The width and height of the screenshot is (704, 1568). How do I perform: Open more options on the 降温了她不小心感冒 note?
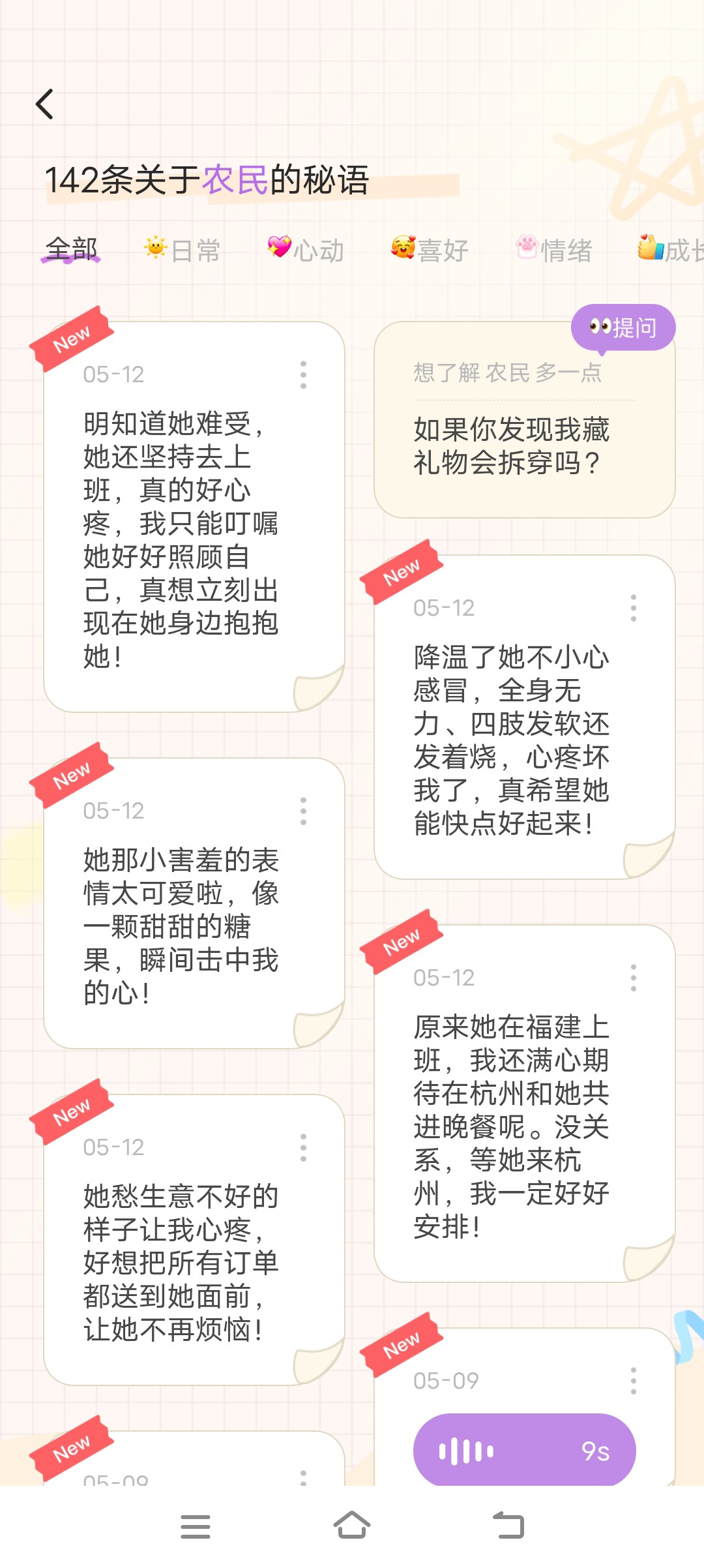pyautogui.click(x=634, y=608)
